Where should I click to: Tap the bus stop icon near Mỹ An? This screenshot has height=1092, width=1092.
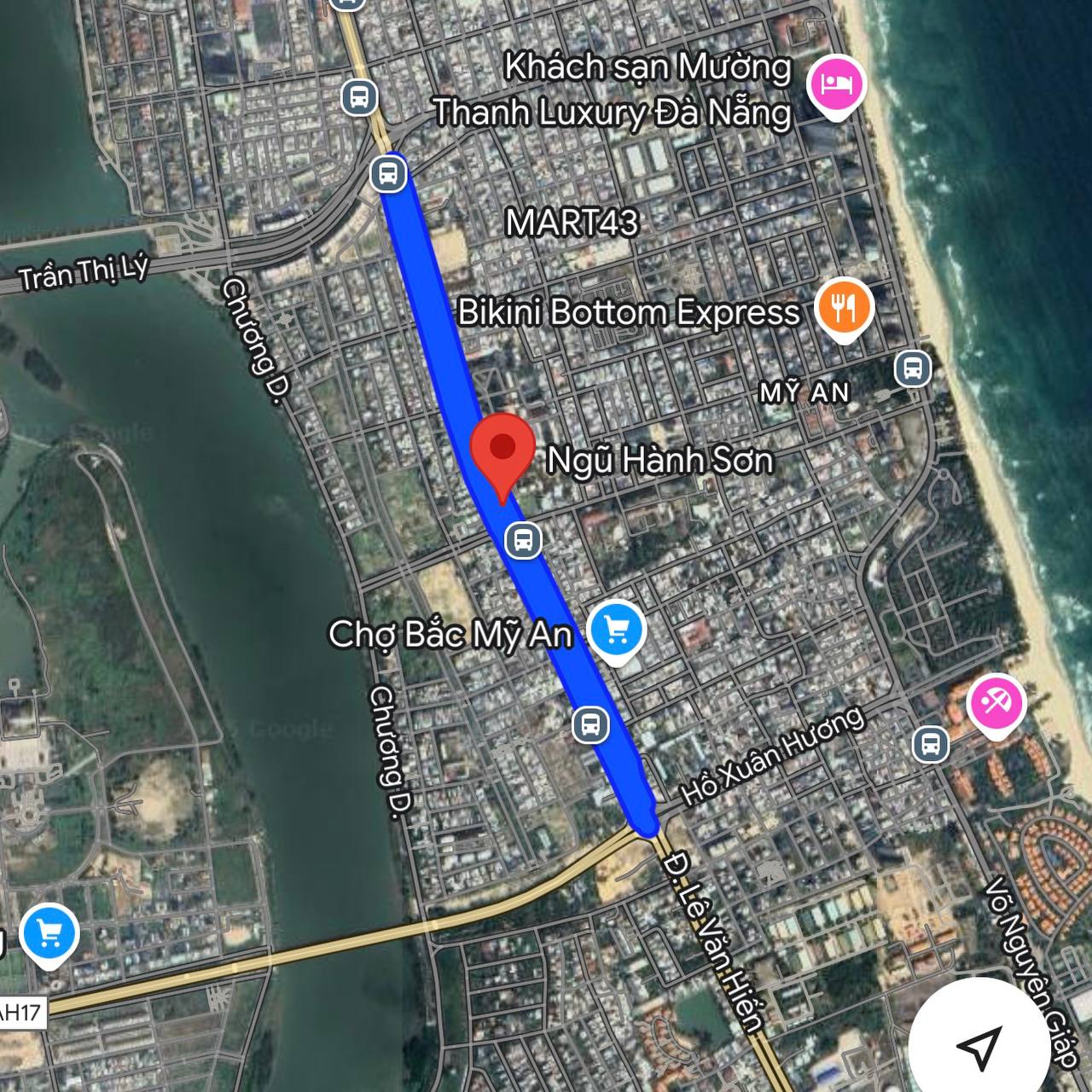(912, 369)
